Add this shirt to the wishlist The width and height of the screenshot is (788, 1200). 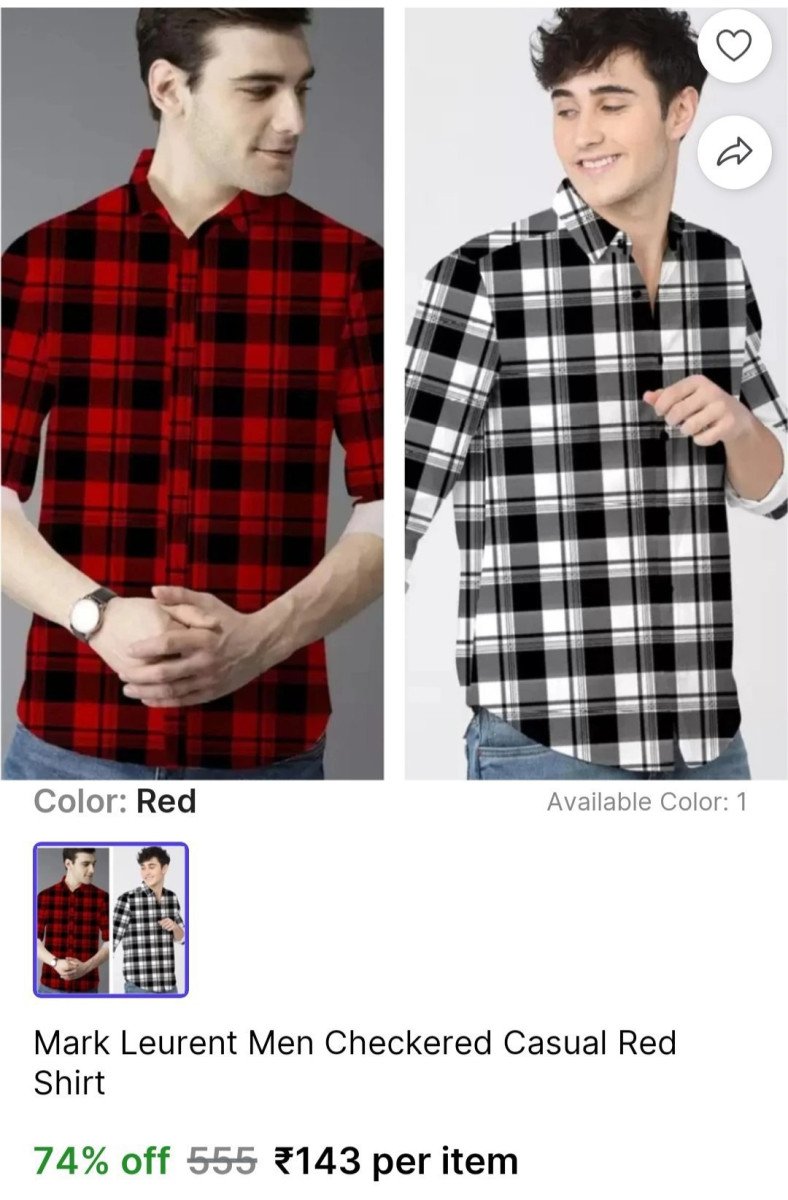(x=734, y=46)
